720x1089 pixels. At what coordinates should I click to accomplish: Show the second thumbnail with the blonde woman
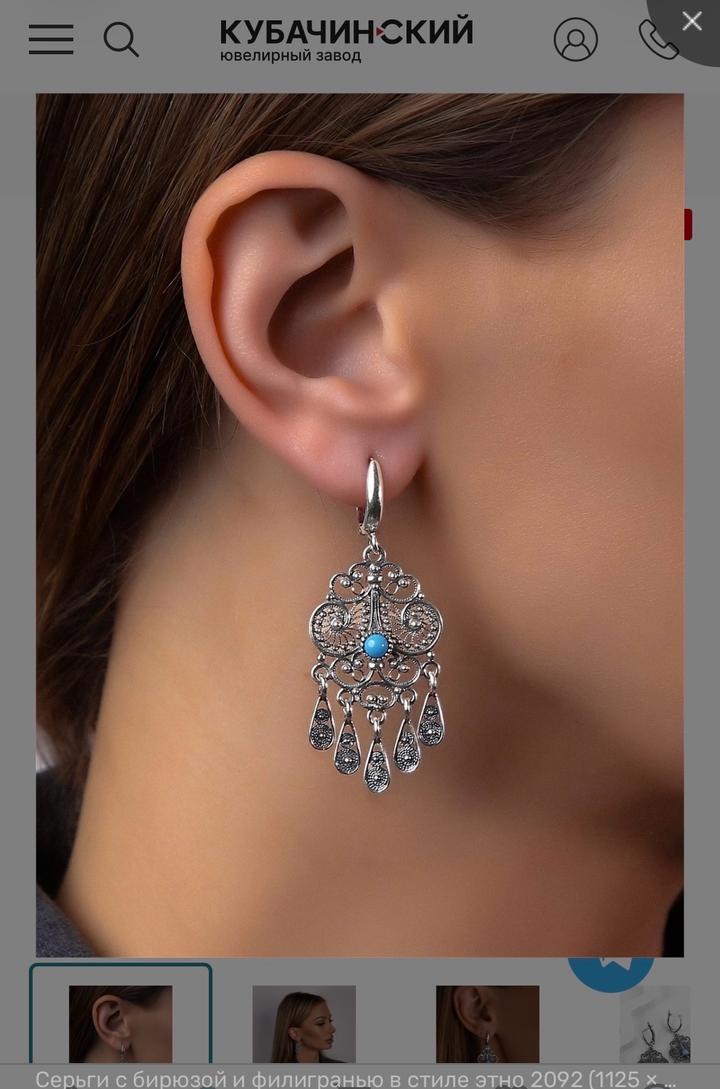coord(304,1023)
